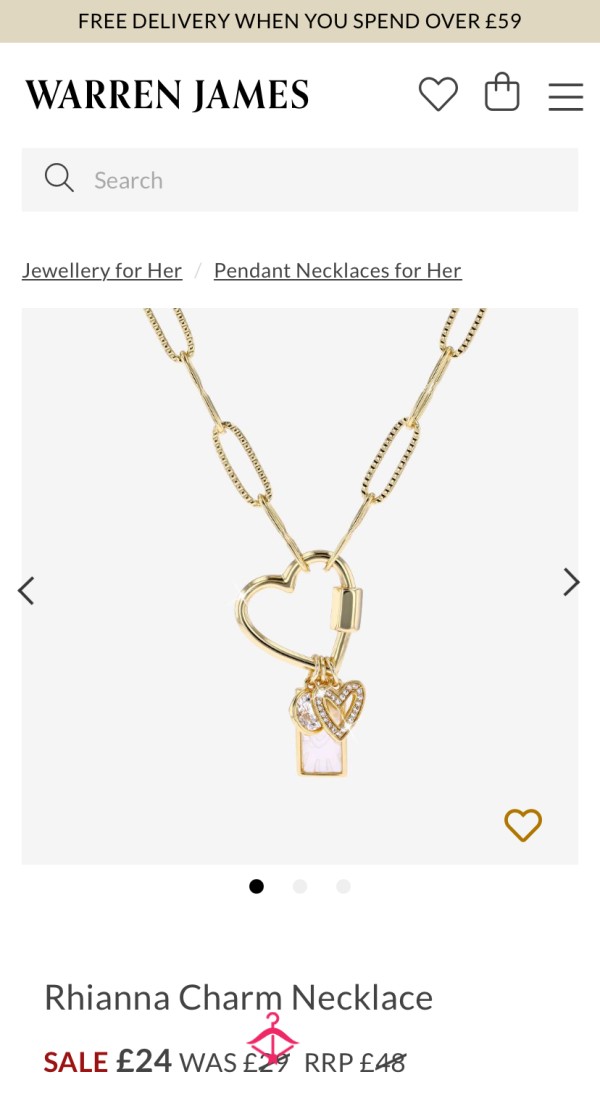600x1093 pixels.
Task: Jump to the third image dot
Action: 343,887
